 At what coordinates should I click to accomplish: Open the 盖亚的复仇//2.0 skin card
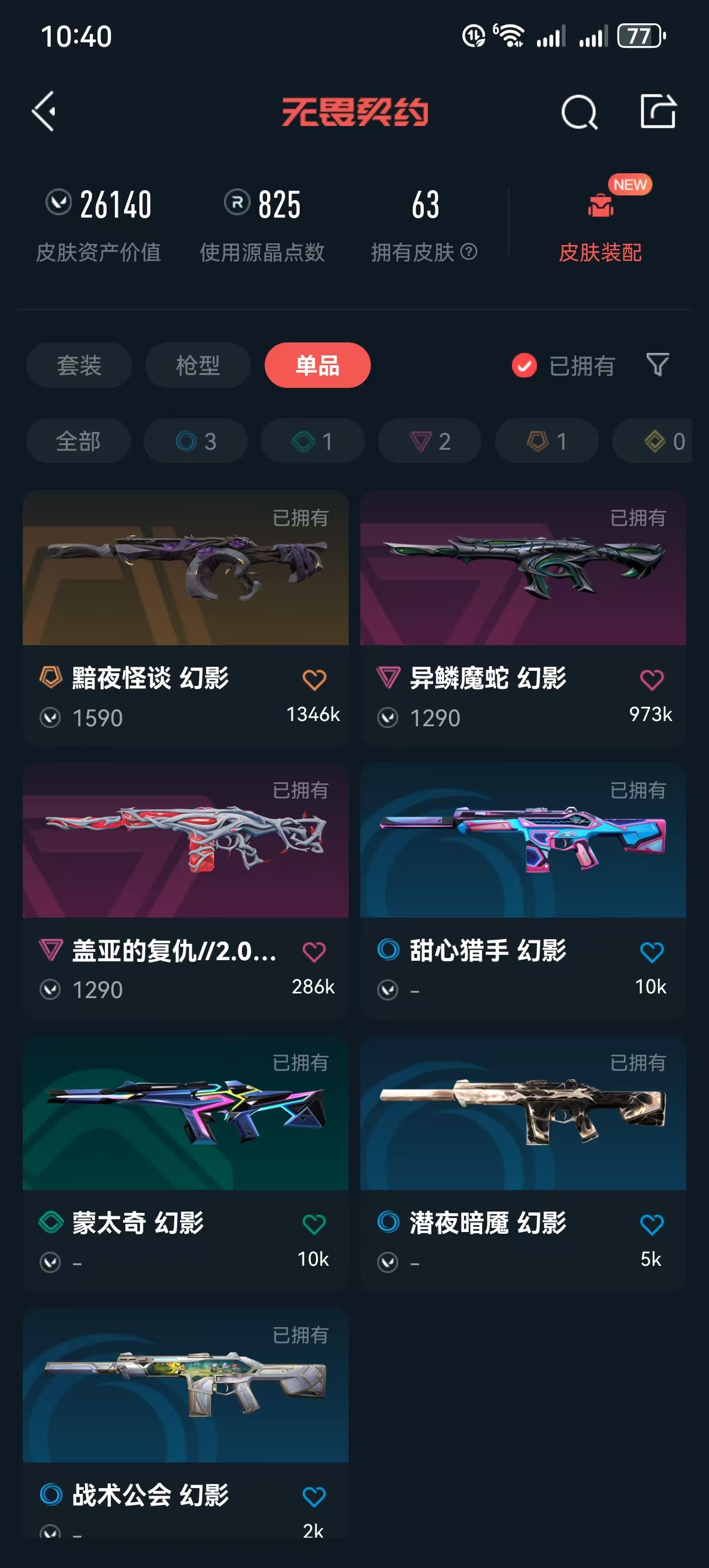185,891
